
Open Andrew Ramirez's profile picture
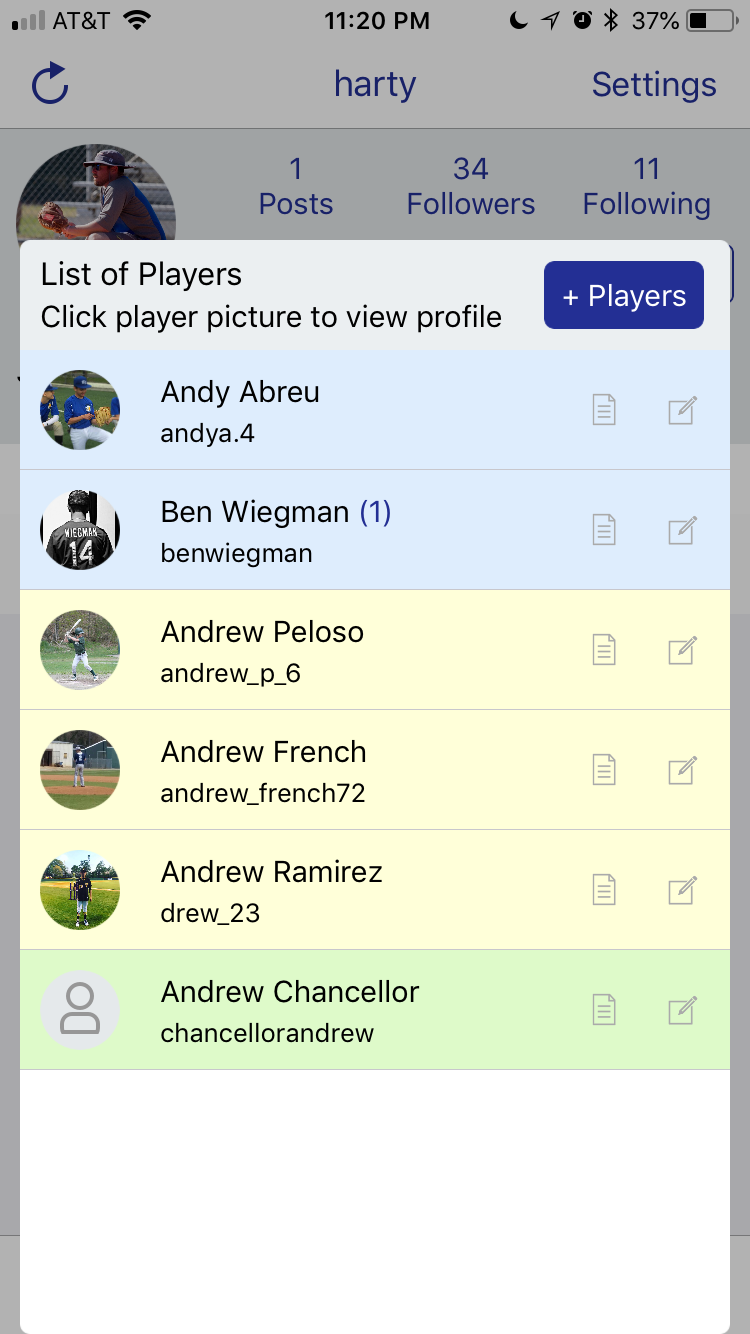click(x=80, y=890)
